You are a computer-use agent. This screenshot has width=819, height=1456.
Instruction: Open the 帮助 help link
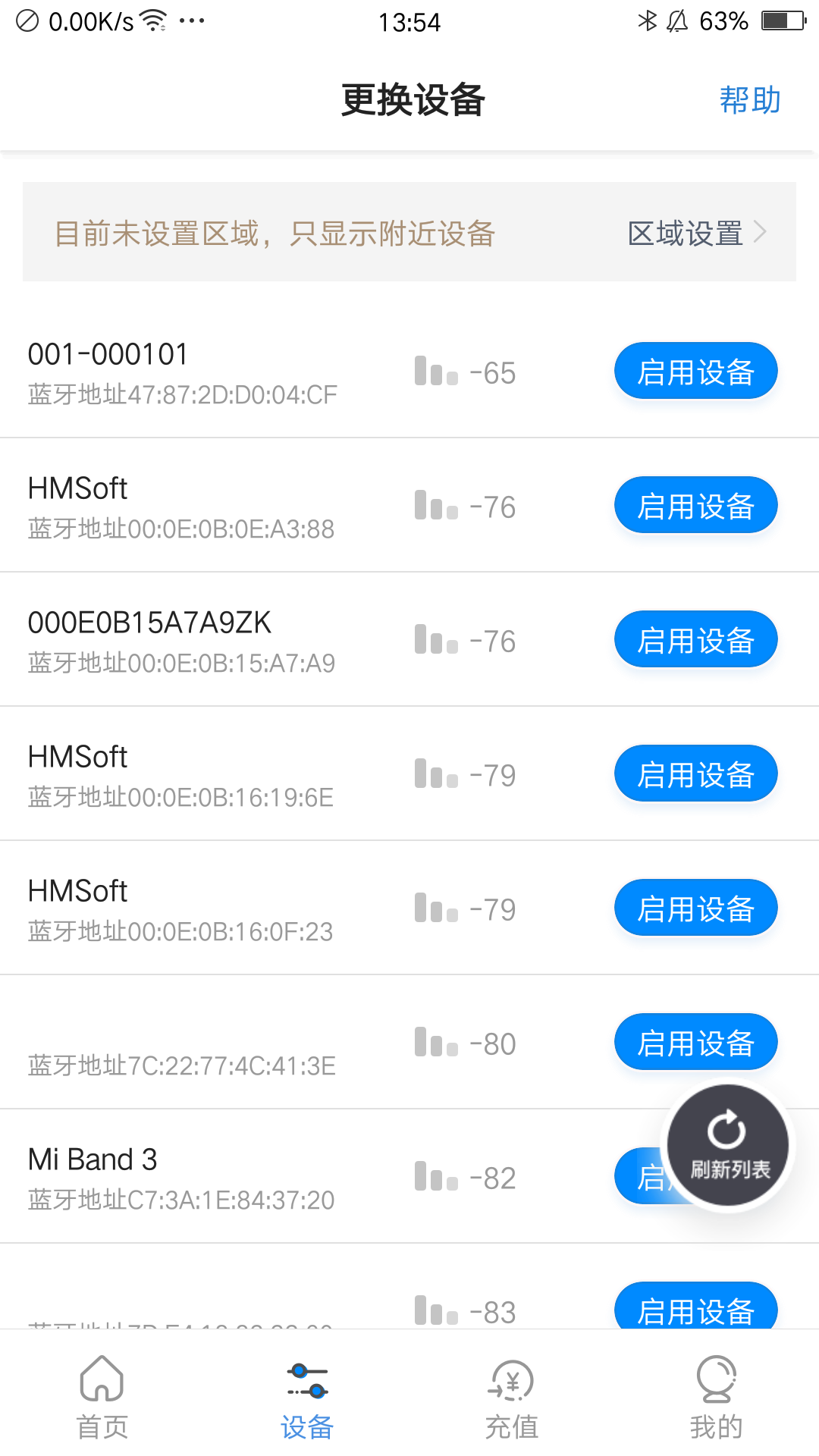tap(750, 99)
